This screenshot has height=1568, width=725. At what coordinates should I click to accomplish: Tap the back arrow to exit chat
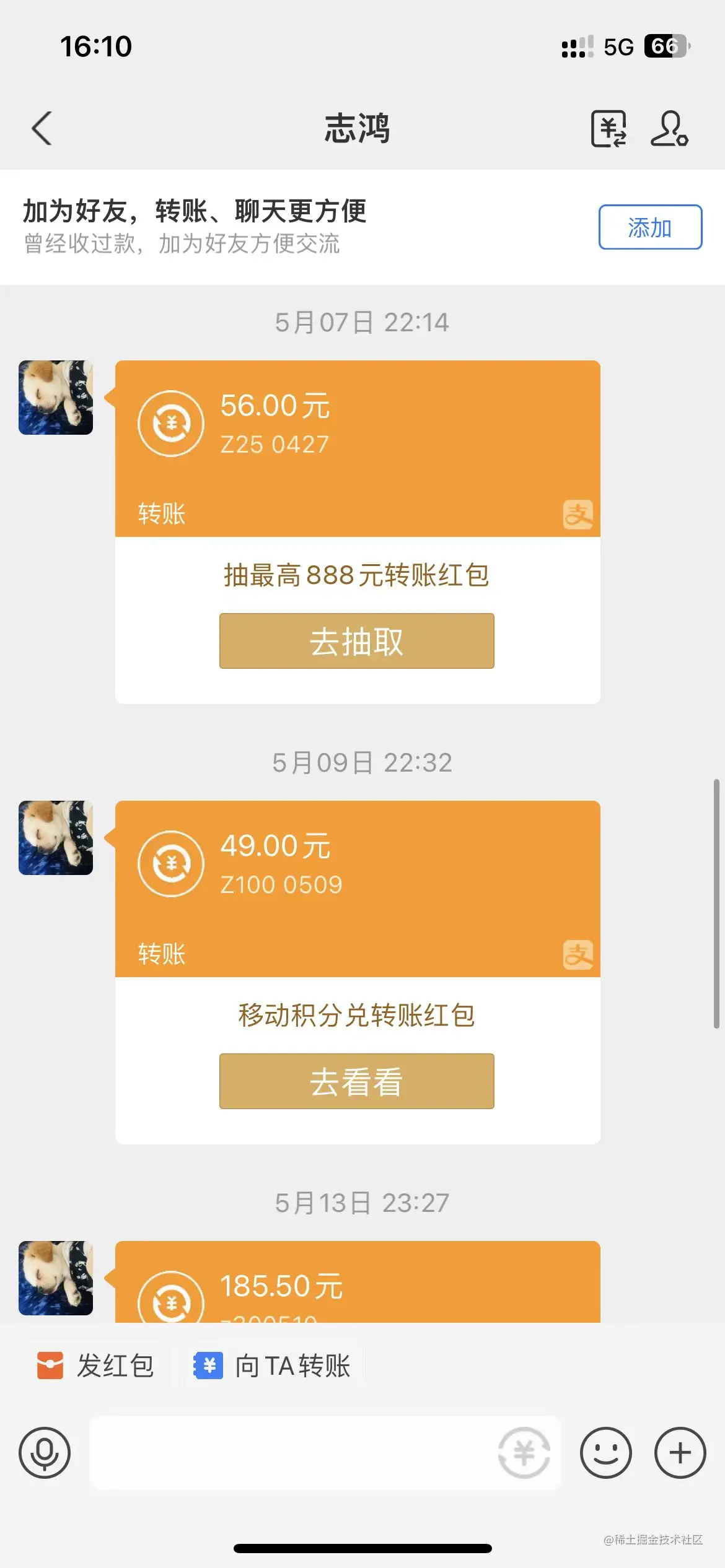41,128
